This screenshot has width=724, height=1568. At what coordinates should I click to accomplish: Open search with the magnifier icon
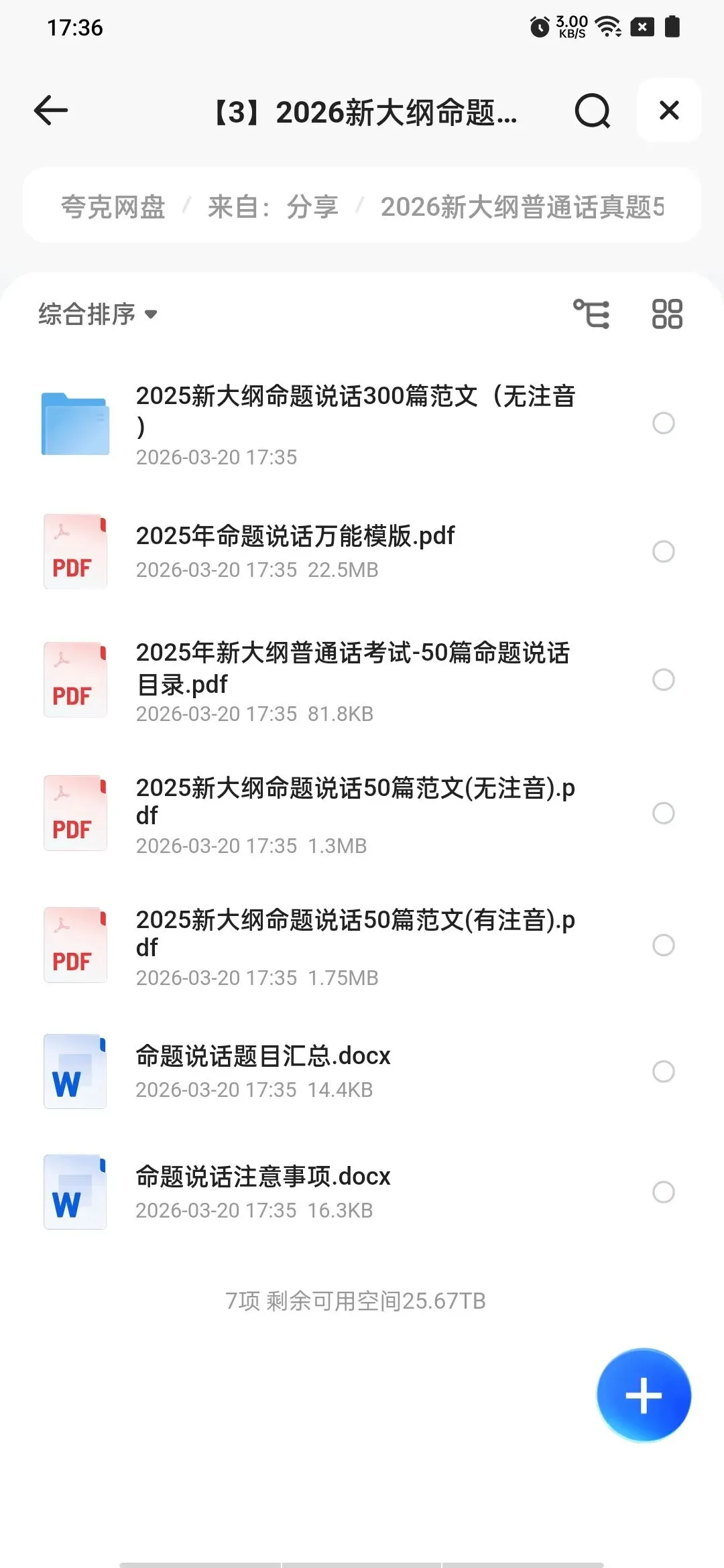(x=593, y=111)
